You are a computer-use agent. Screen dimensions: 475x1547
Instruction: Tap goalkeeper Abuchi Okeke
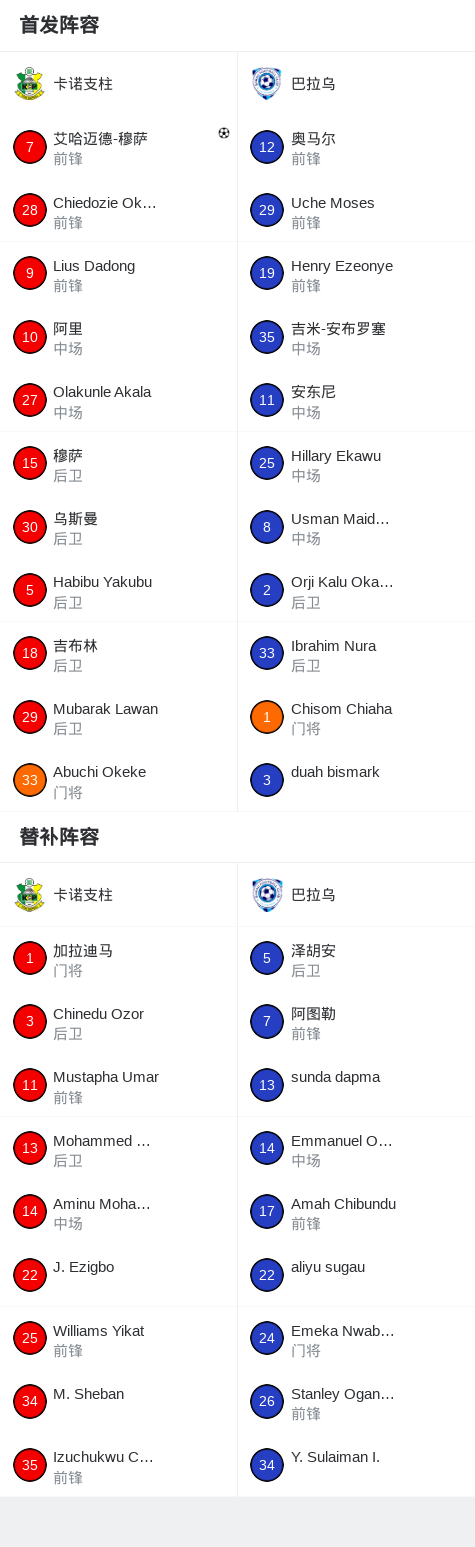pyautogui.click(x=118, y=780)
